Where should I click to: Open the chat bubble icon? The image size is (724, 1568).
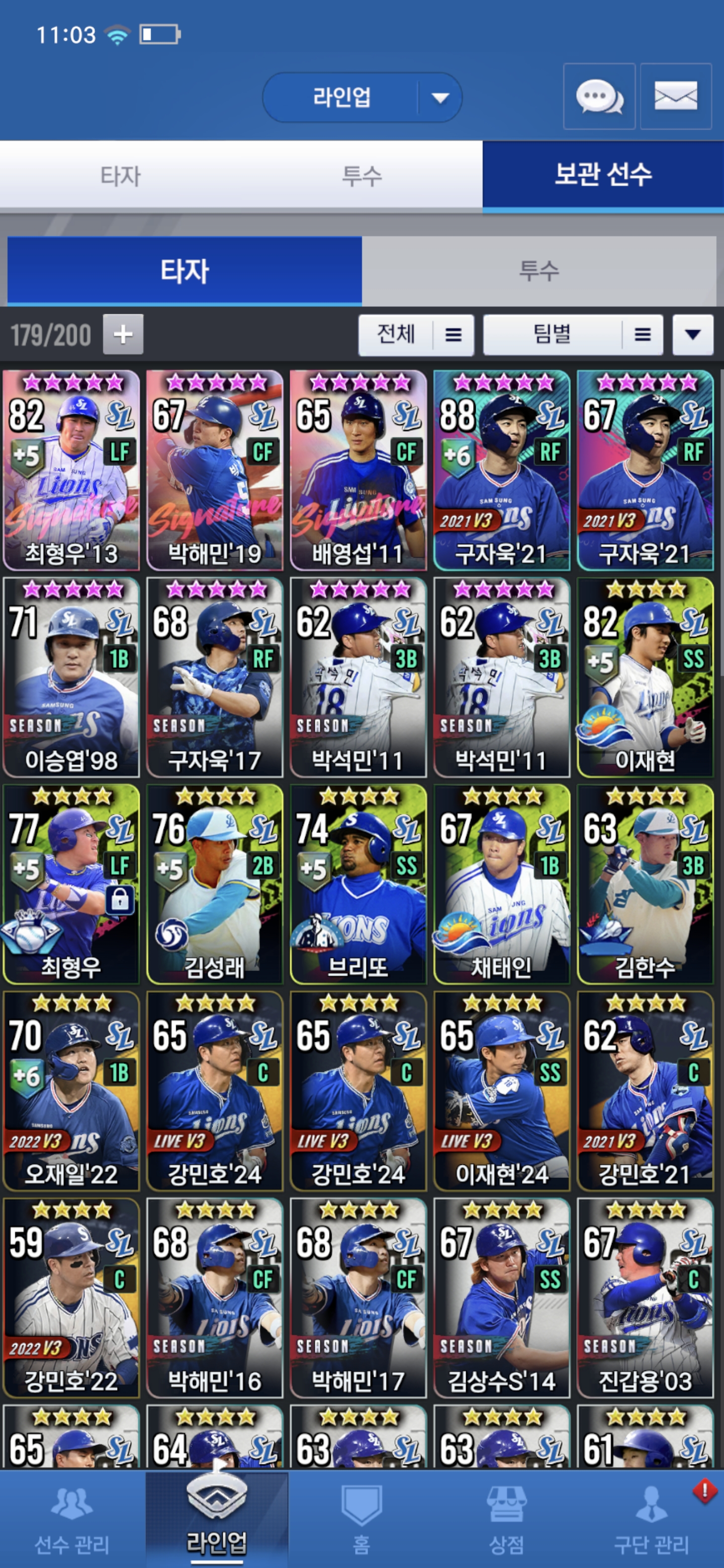pyautogui.click(x=599, y=96)
